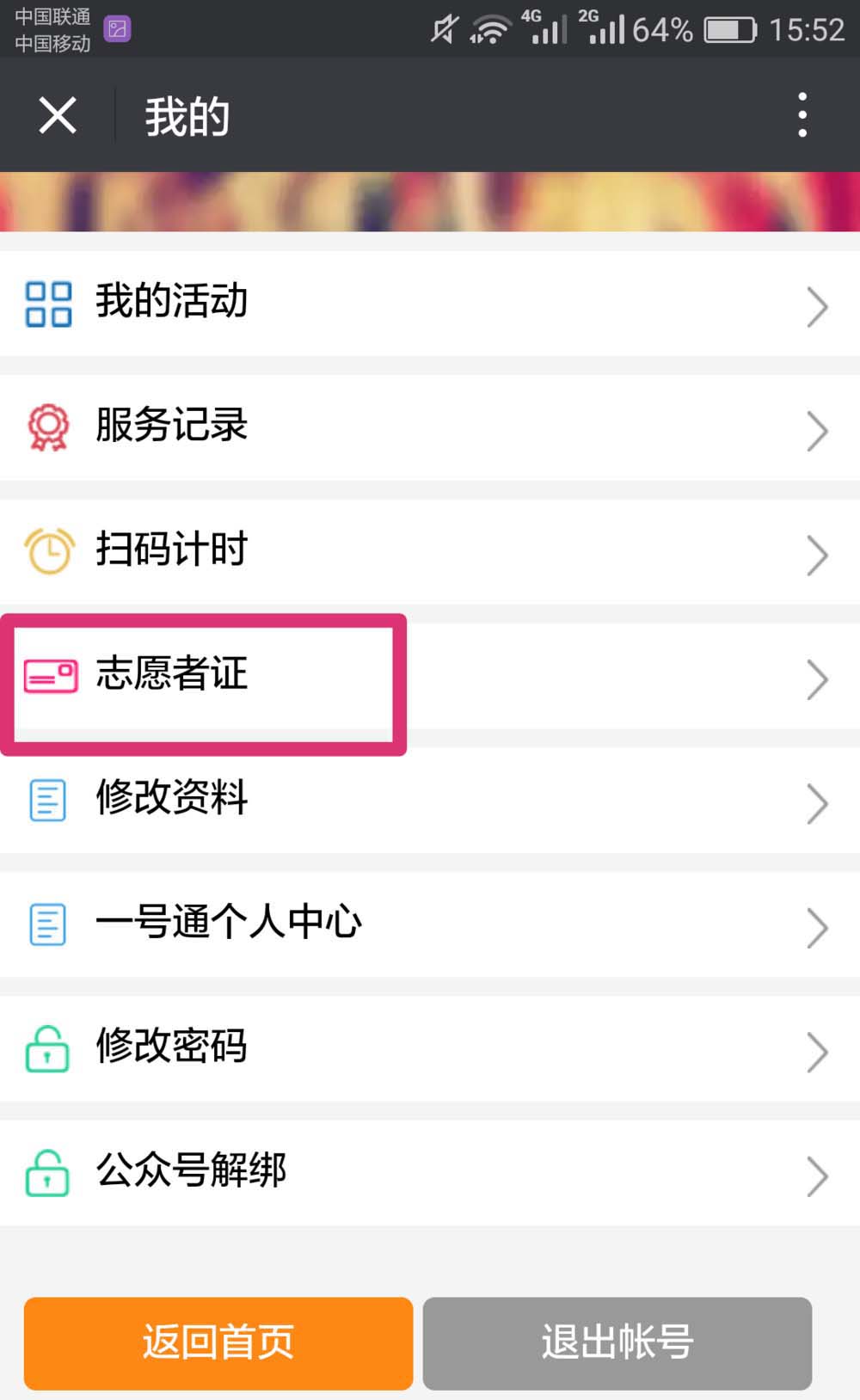Open the three-dot overflow menu
Screen dimensions: 860x1400
click(802, 114)
